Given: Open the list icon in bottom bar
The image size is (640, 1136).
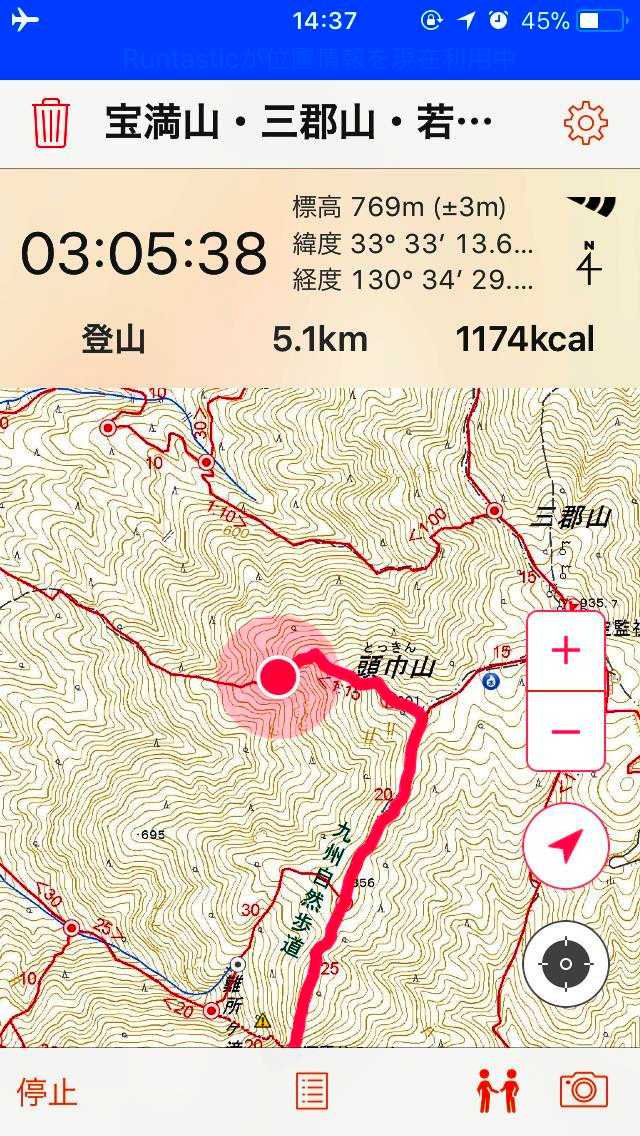Looking at the screenshot, I should point(312,1091).
